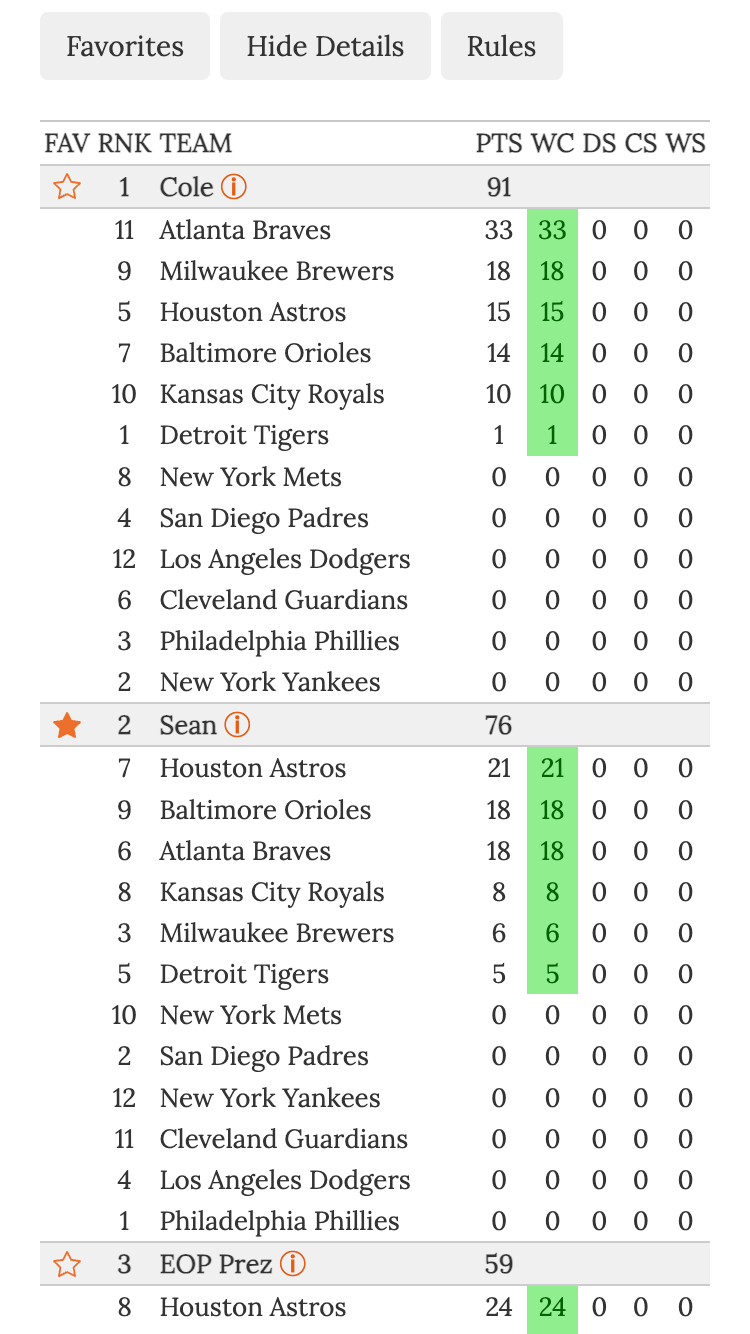
Task: Mark Cole as a favorite
Action: (x=67, y=187)
